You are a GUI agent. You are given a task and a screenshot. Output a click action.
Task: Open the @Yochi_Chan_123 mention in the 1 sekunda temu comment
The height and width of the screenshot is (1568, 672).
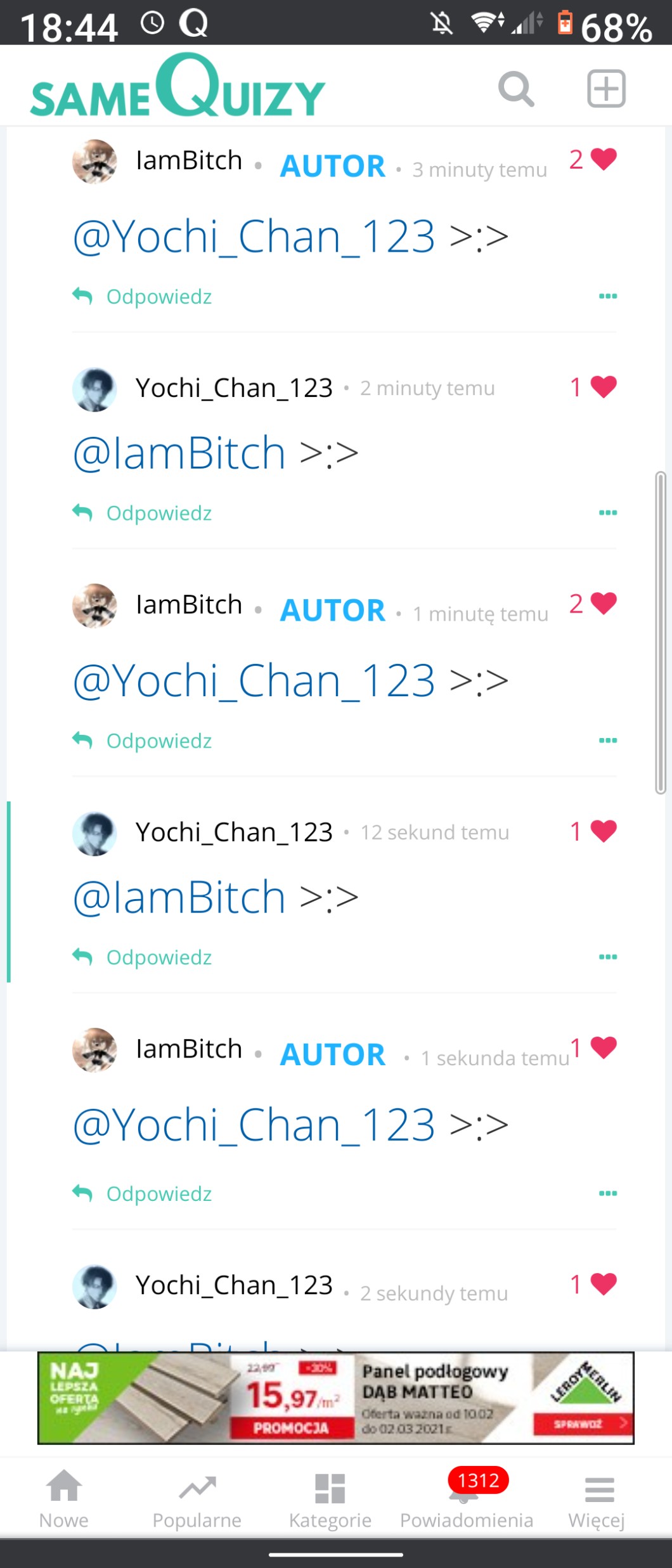254,1125
